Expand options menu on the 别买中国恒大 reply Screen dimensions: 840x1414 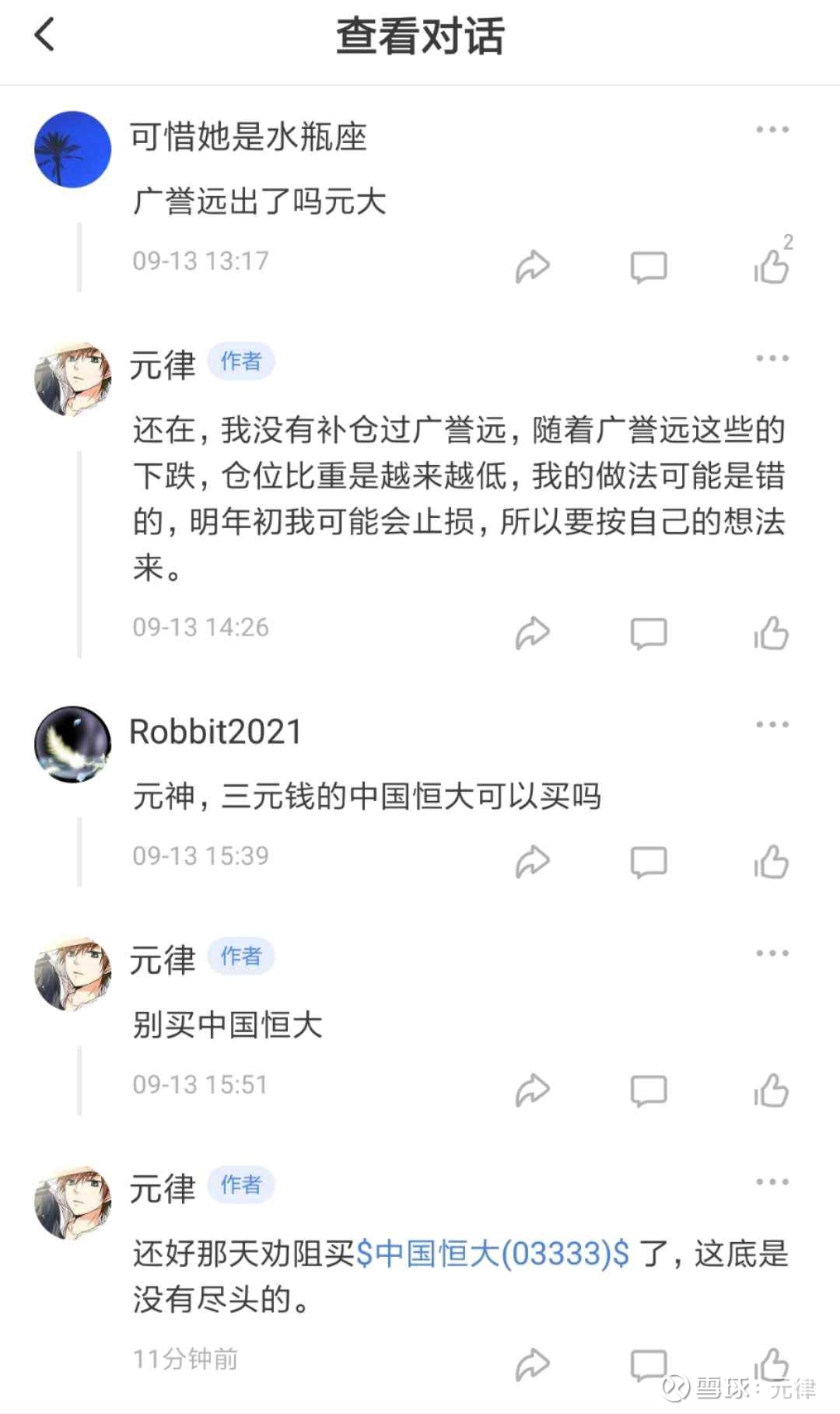pyautogui.click(x=772, y=951)
